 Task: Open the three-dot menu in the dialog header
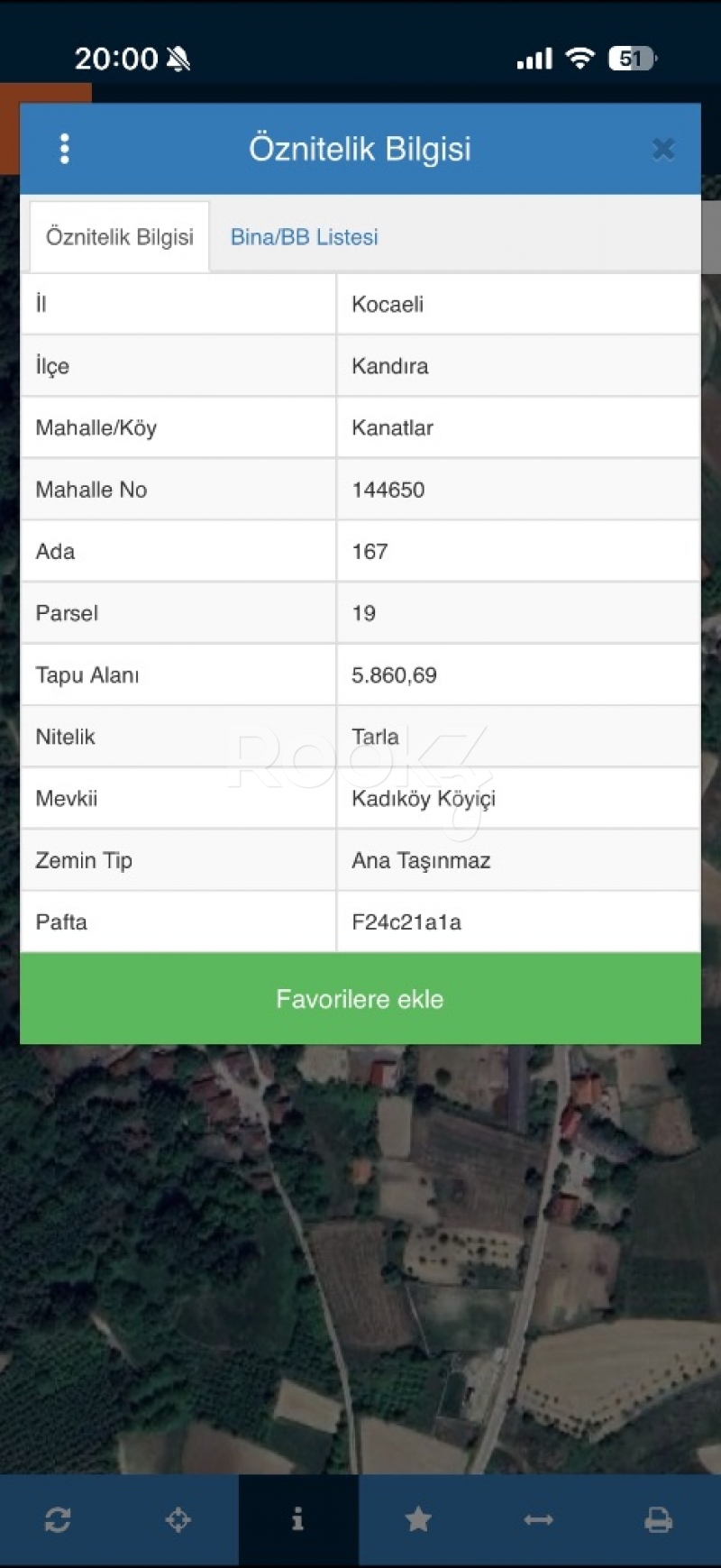pyautogui.click(x=64, y=149)
